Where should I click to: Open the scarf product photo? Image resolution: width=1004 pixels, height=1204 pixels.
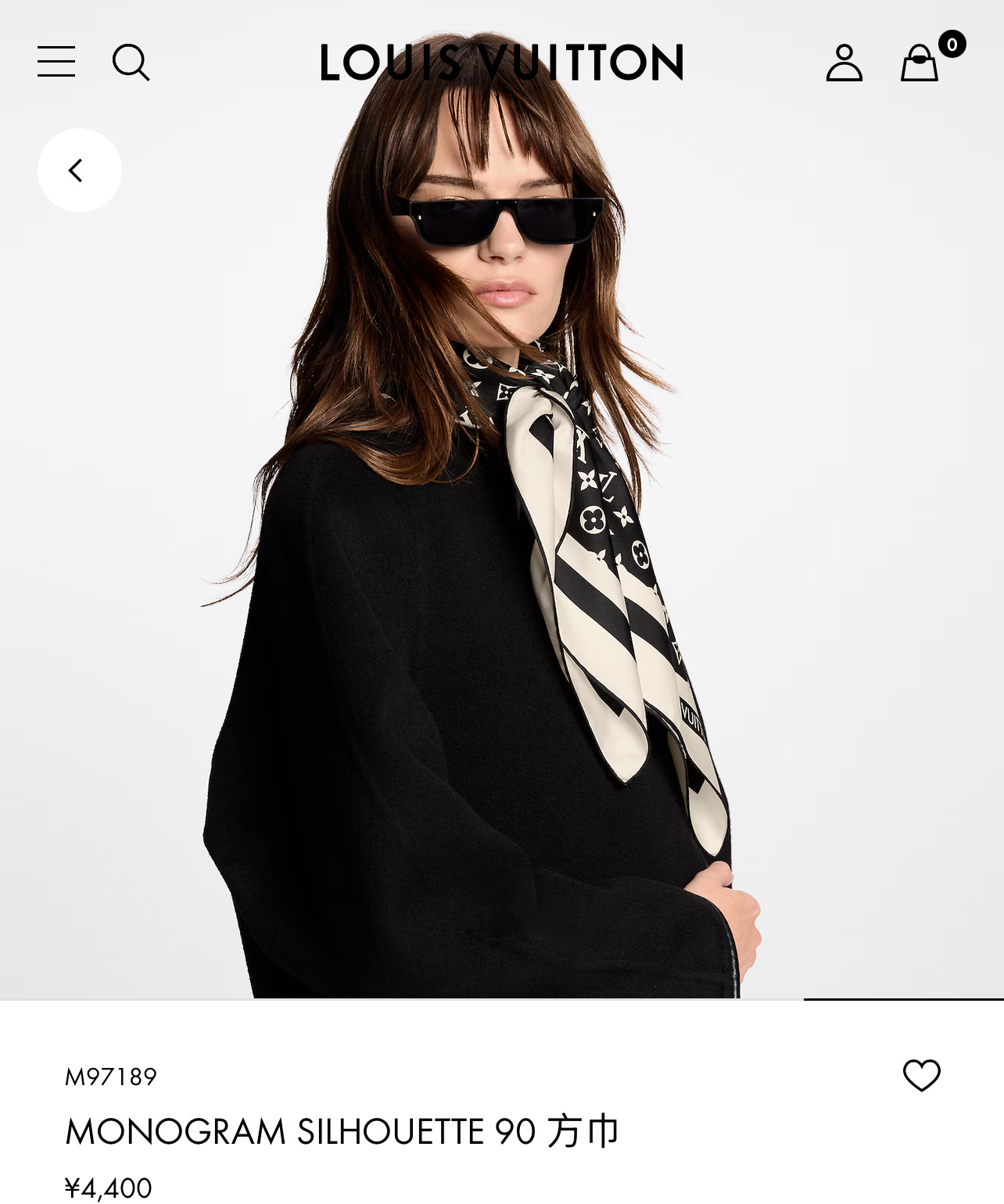tap(500, 547)
